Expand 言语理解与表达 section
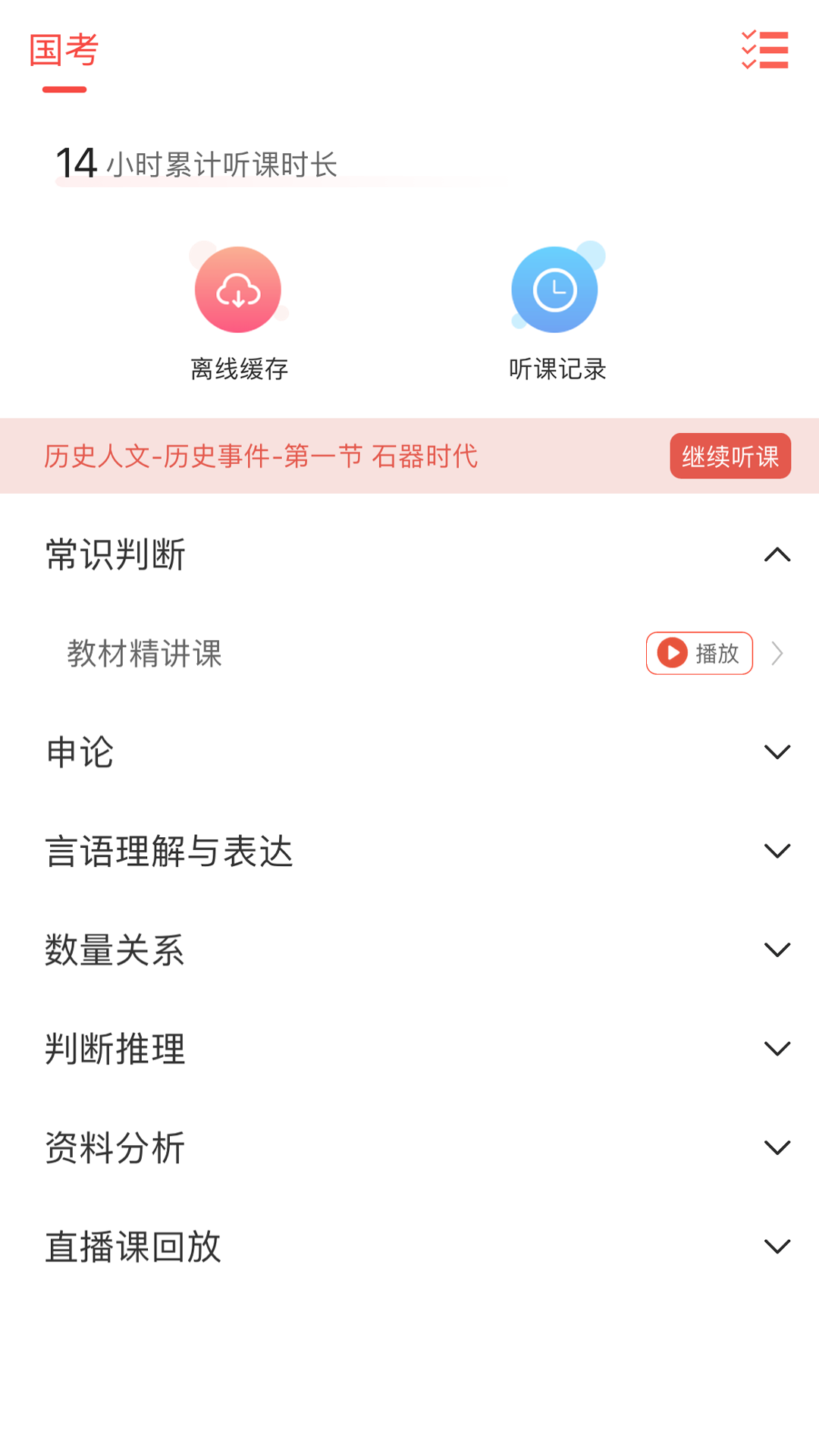819x1456 pixels. (x=777, y=851)
